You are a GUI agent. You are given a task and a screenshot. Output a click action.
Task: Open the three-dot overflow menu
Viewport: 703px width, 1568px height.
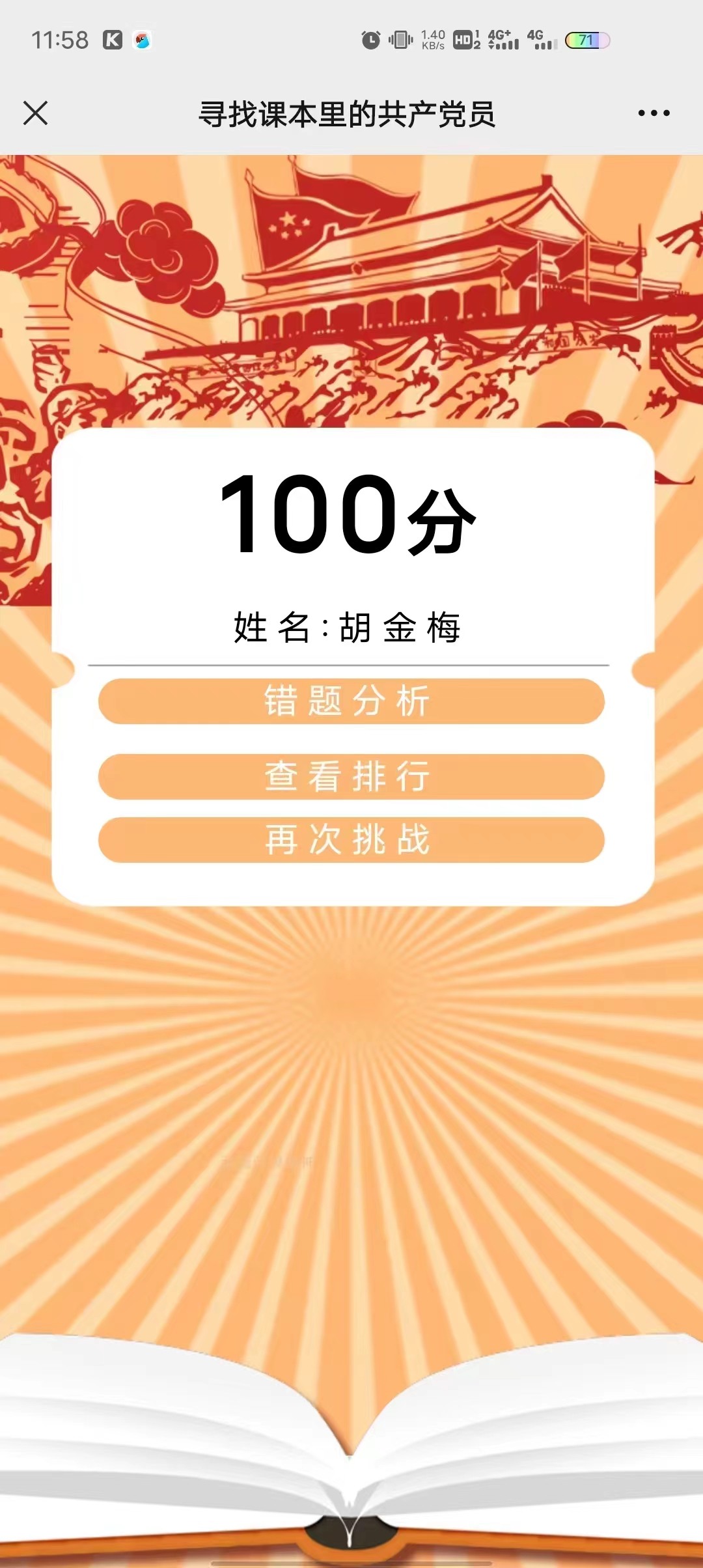654,113
